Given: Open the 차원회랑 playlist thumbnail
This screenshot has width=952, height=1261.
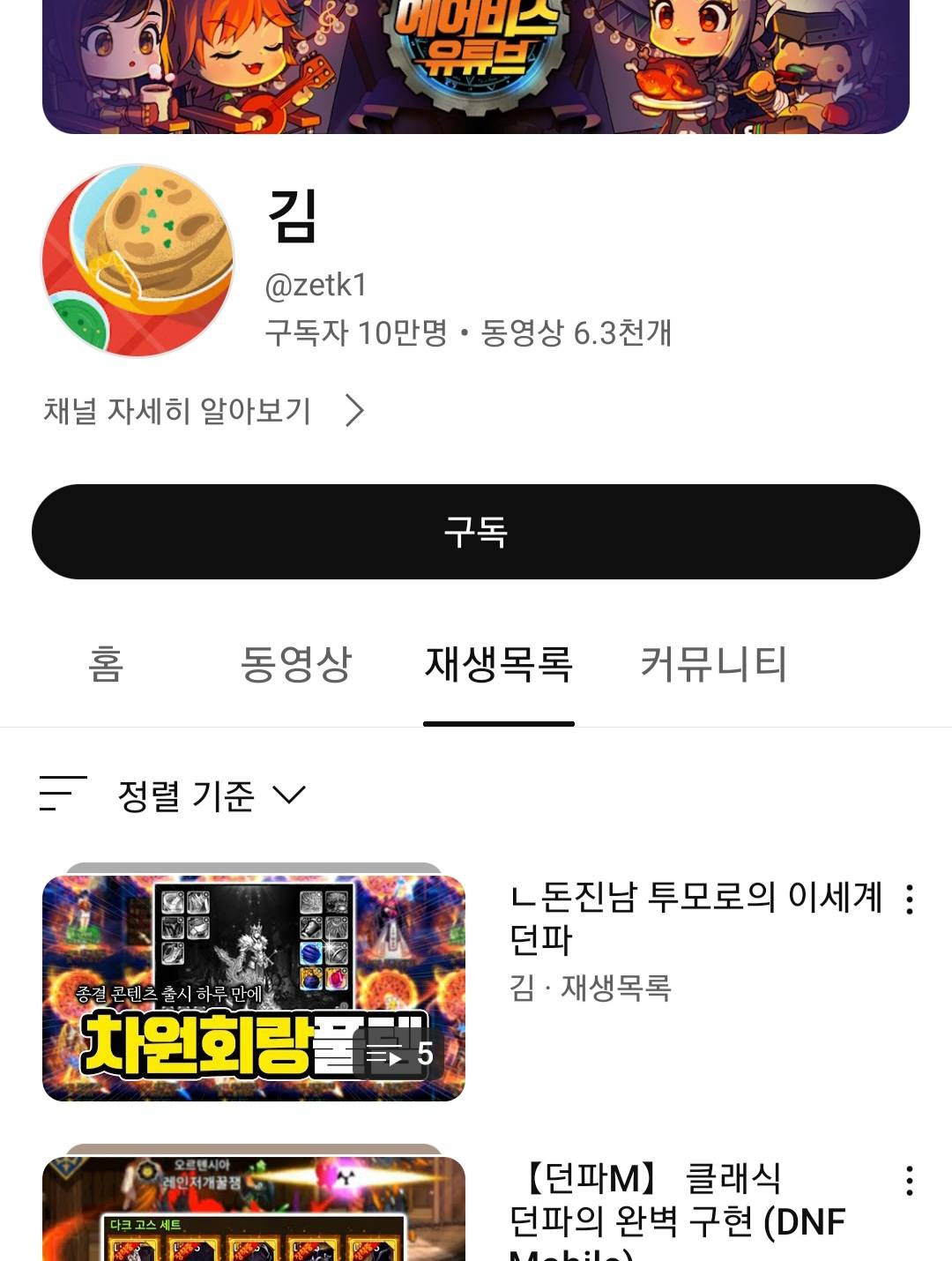Looking at the screenshot, I should pyautogui.click(x=254, y=987).
